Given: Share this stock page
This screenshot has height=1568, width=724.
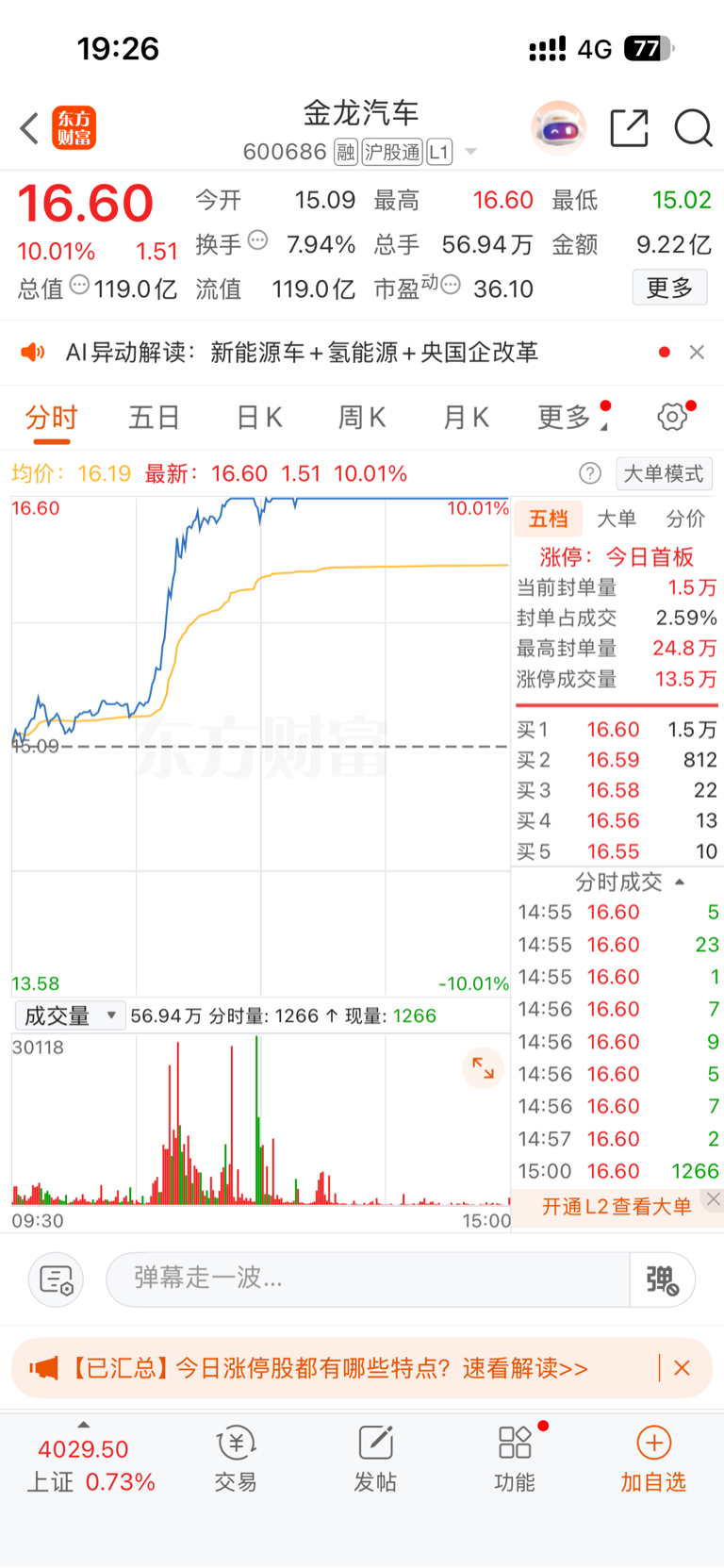Looking at the screenshot, I should click(629, 128).
